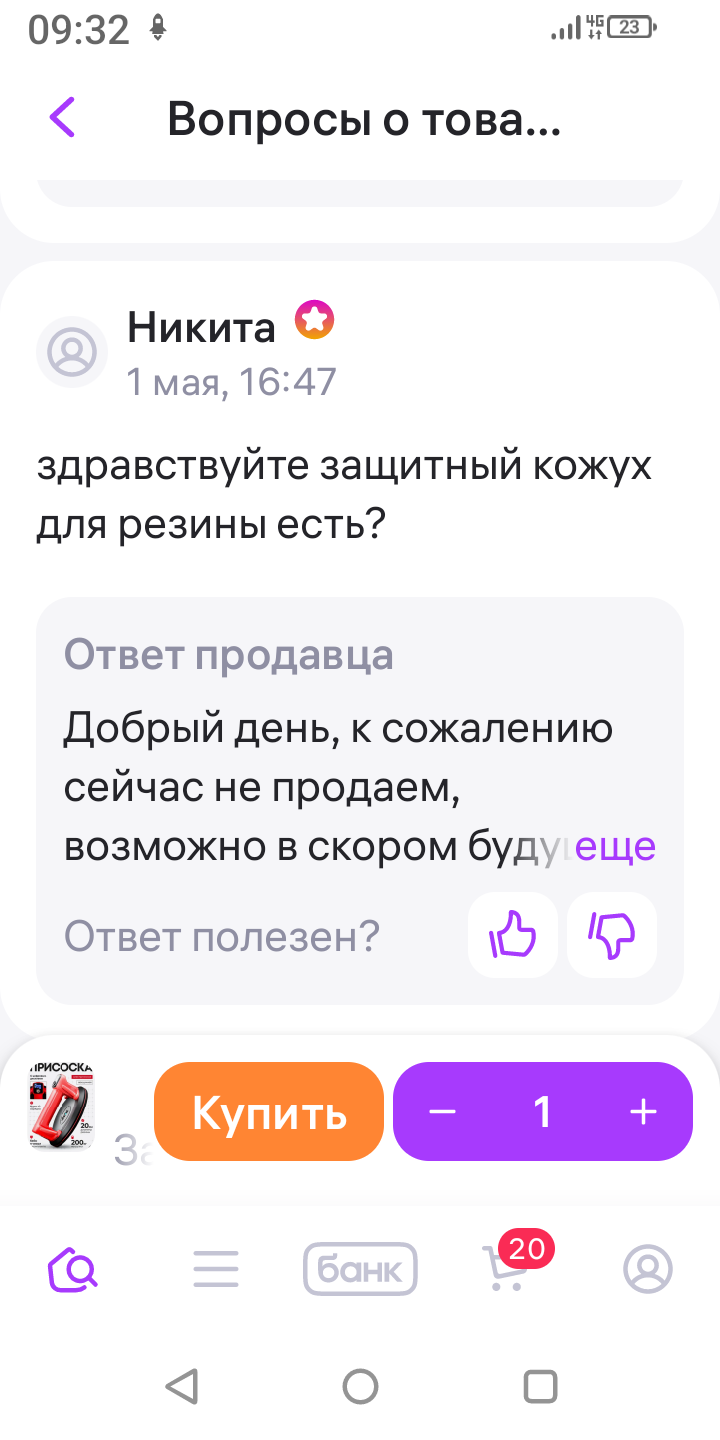This screenshot has width=720, height=1440.
Task: Open the catalog menu tab
Action: point(216,1269)
